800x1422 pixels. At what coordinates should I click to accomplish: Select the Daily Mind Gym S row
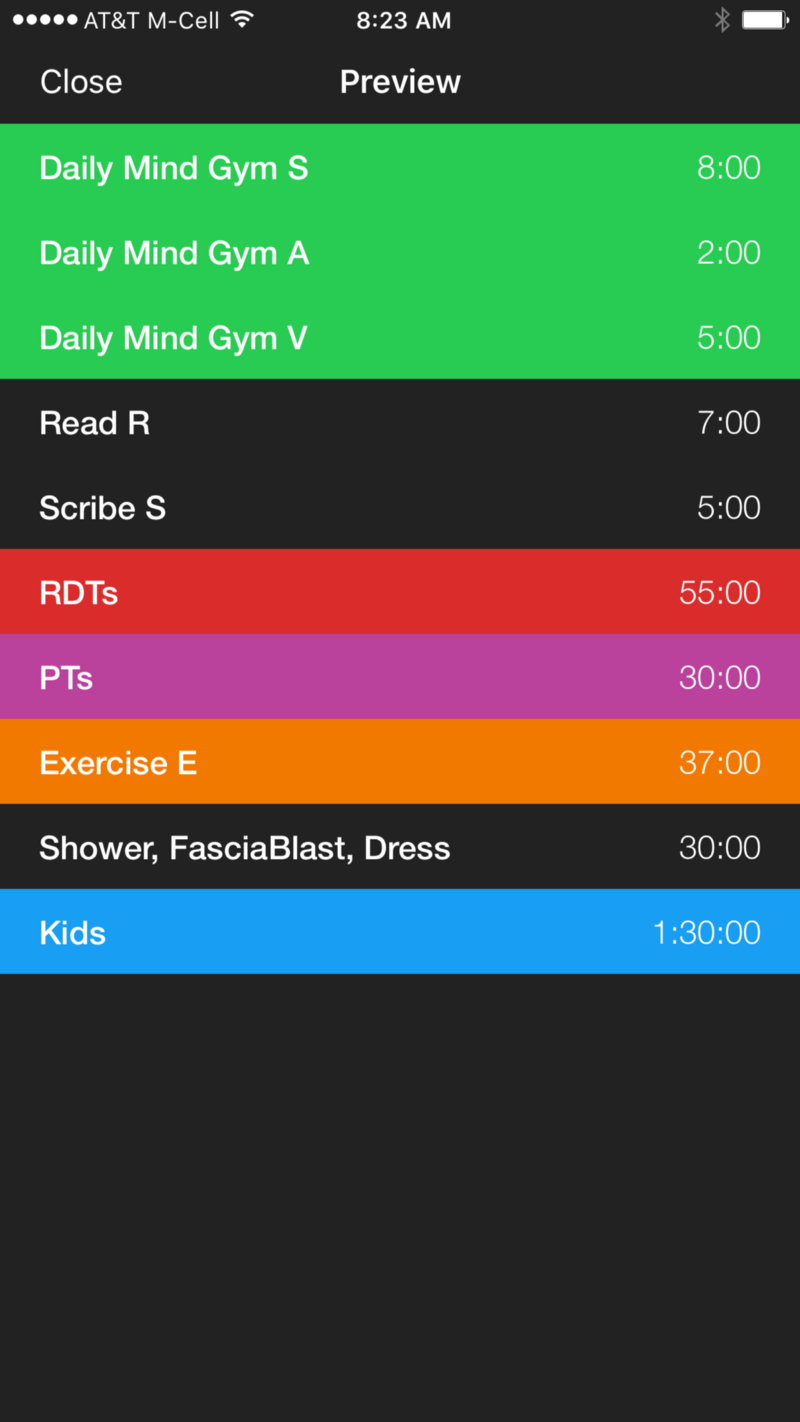pyautogui.click(x=400, y=167)
